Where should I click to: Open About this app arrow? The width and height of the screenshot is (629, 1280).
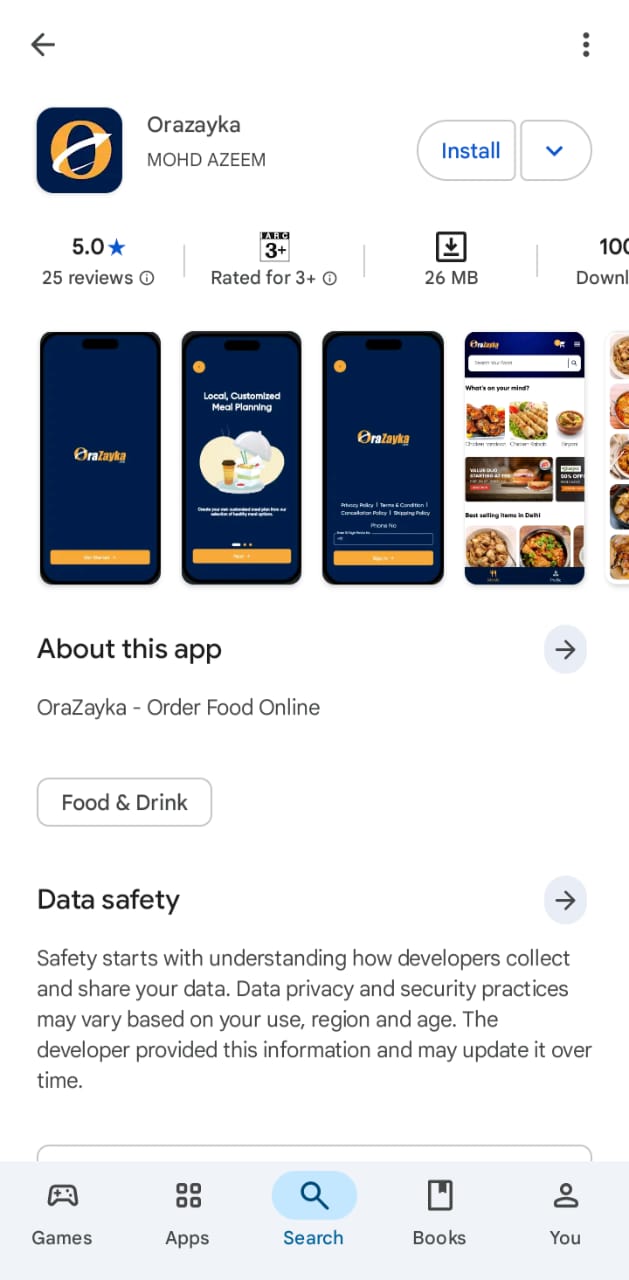pyautogui.click(x=565, y=650)
